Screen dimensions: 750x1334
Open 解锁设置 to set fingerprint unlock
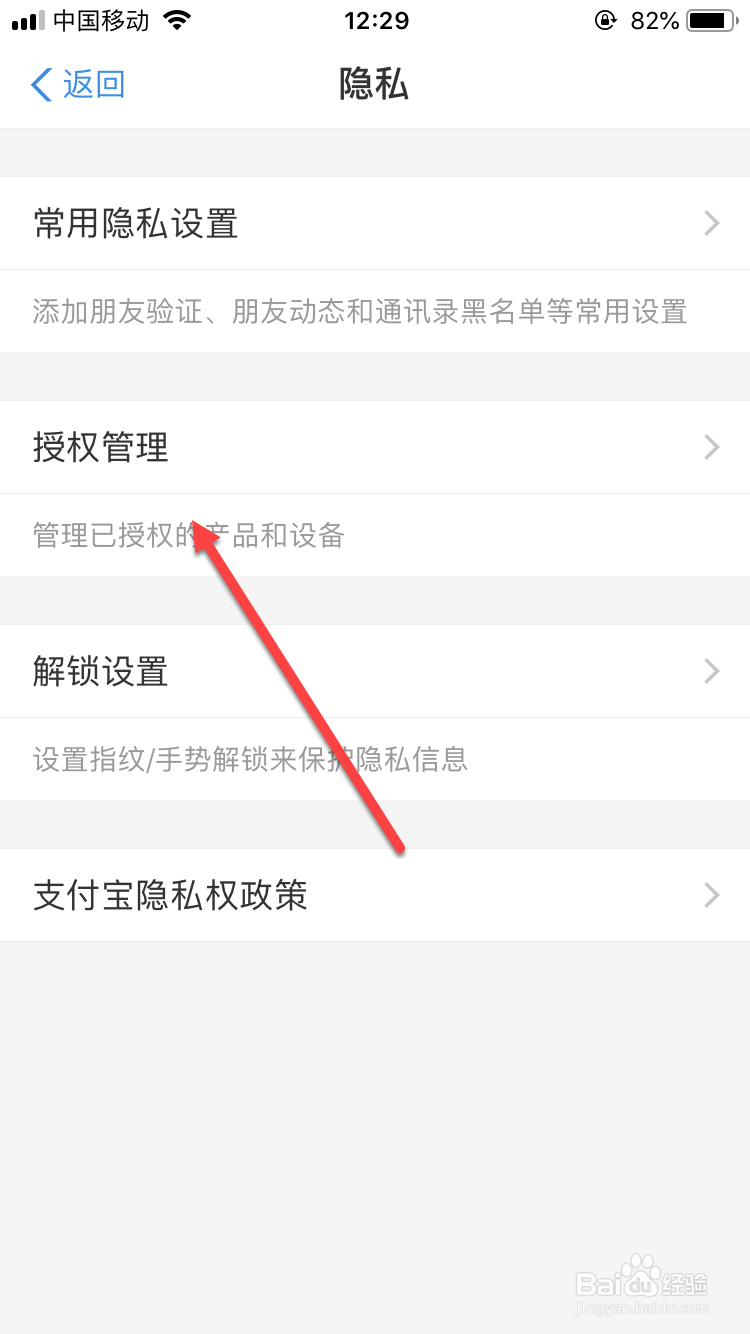coord(100,671)
